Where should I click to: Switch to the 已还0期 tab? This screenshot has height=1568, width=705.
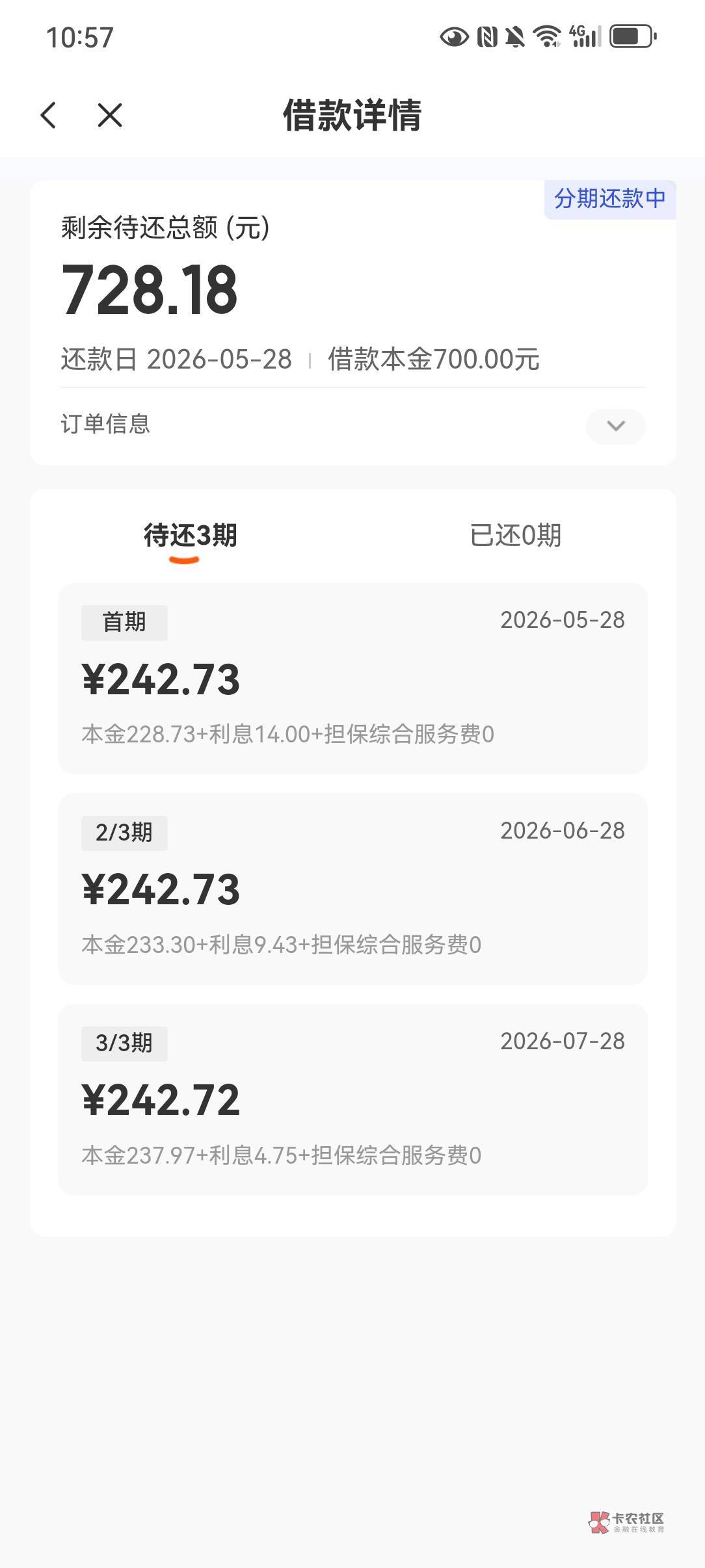[515, 536]
